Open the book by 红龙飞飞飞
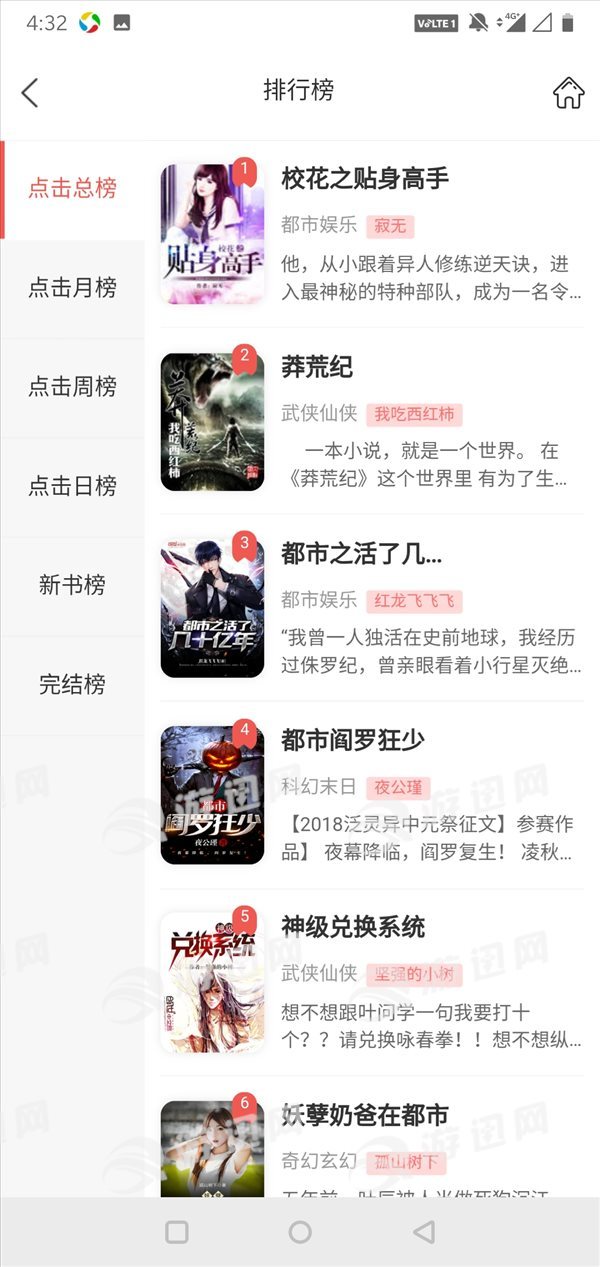Screen dimensions: 600x1267 361,554
